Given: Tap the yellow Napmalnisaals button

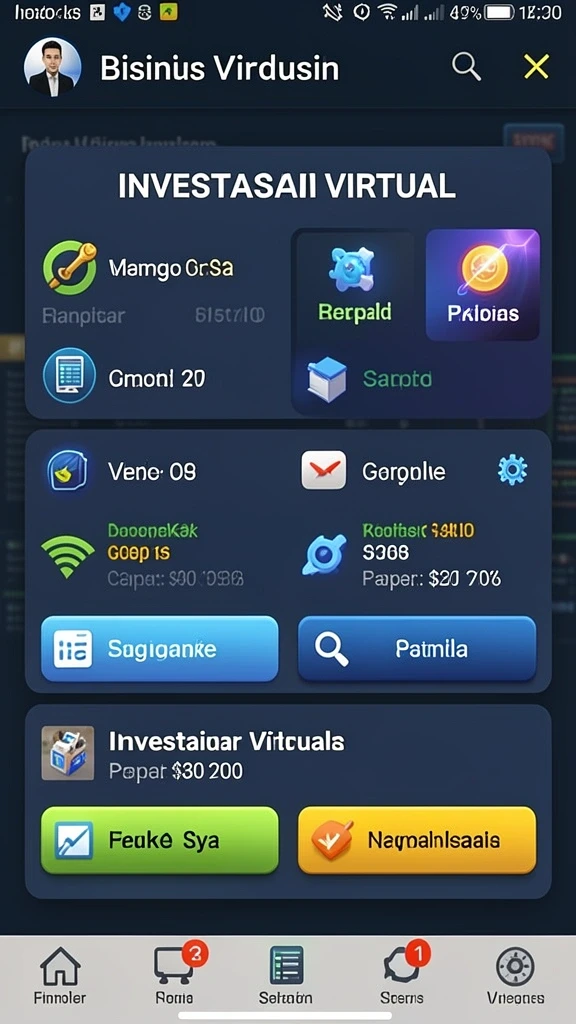Looking at the screenshot, I should pyautogui.click(x=417, y=840).
